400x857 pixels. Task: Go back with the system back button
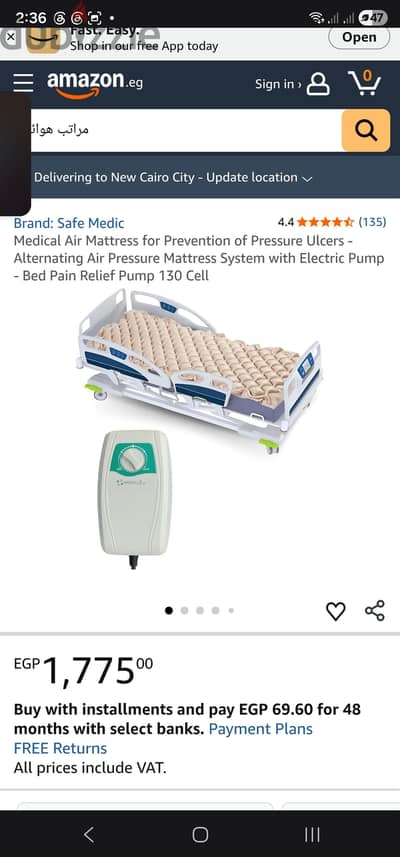click(89, 835)
